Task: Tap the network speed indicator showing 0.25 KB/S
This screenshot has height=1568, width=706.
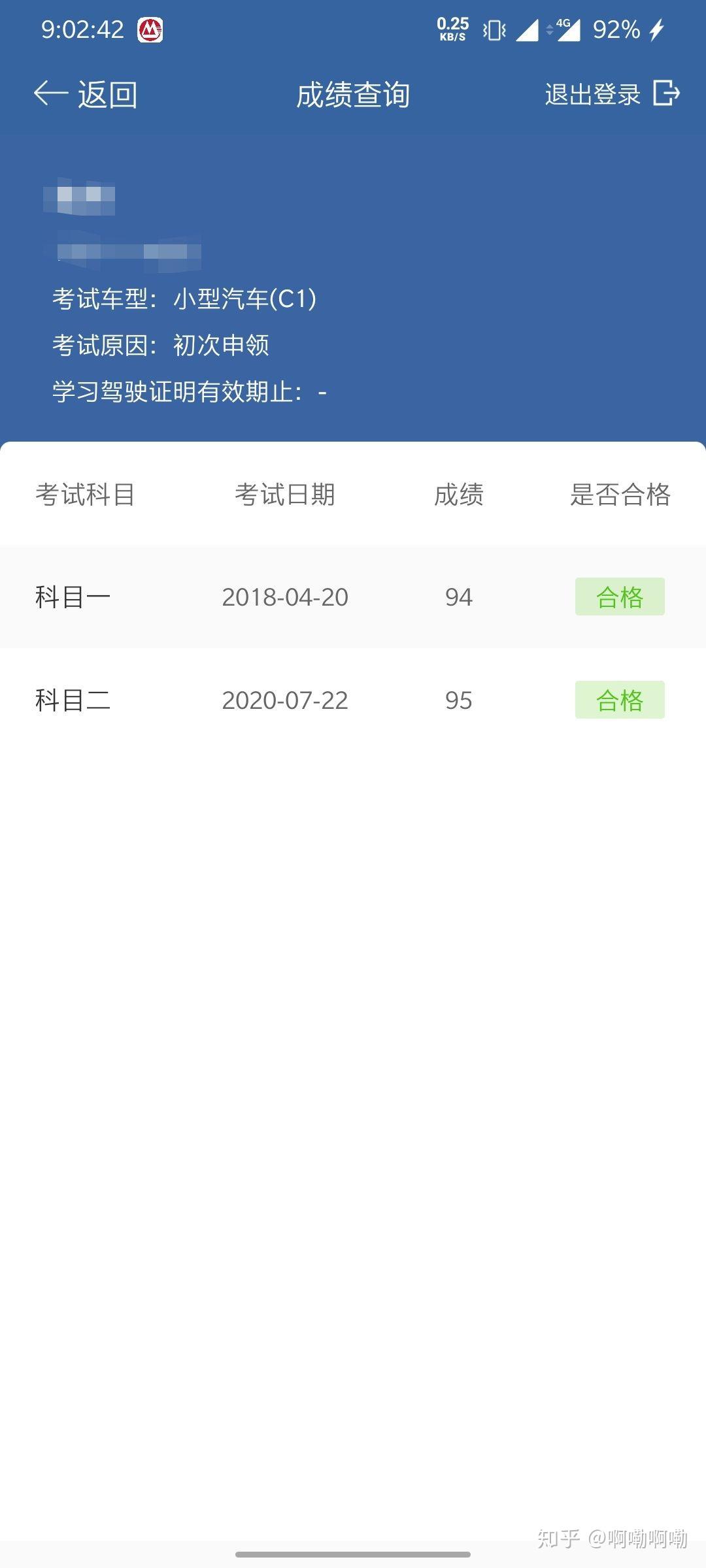Action: point(452,29)
